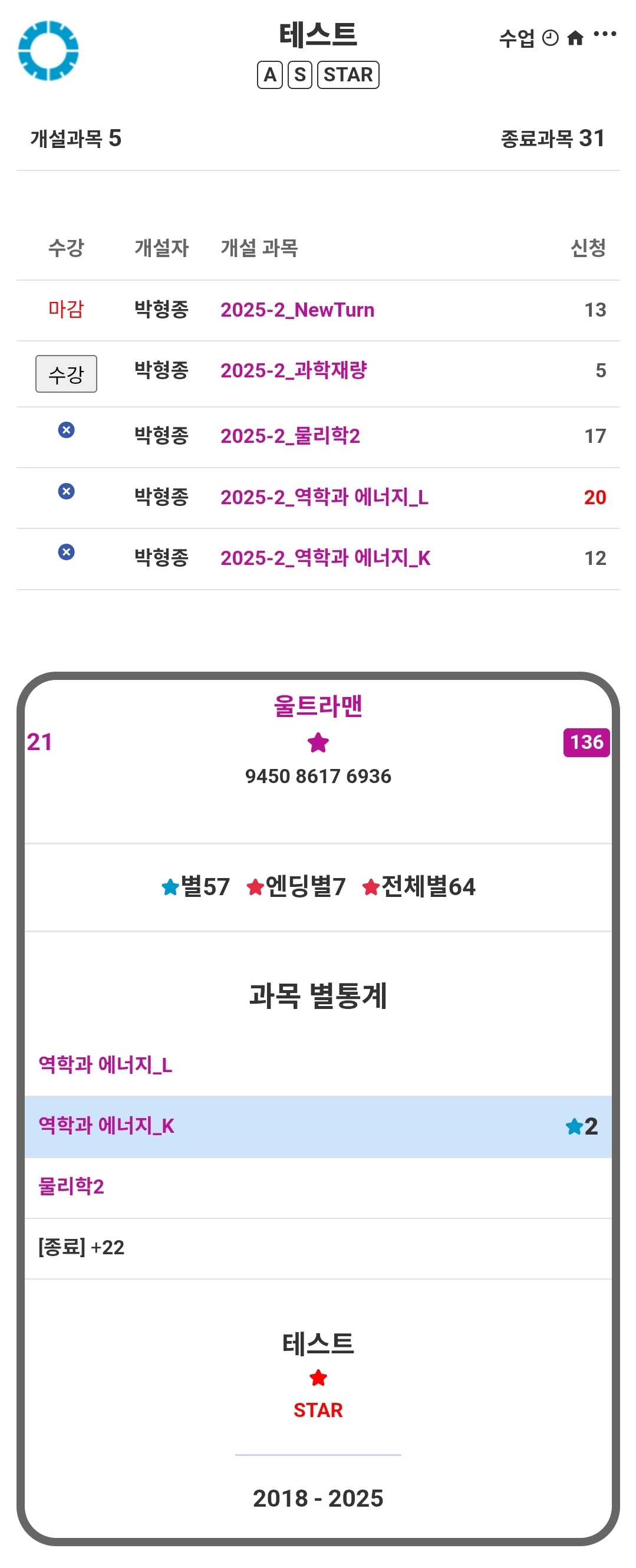Select the STAR badge button
636x1568 pixels.
pos(348,75)
